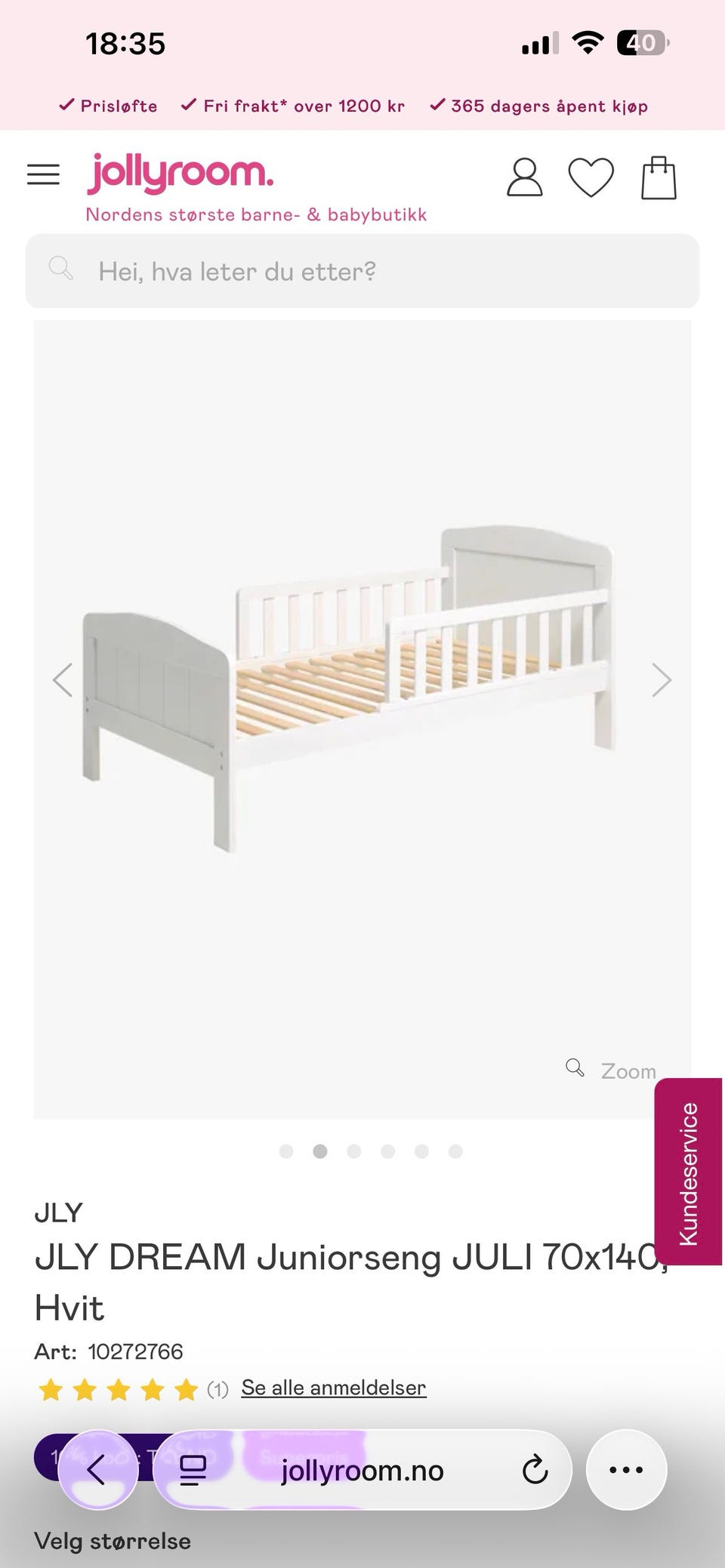This screenshot has width=725, height=1568.
Task: Show the previous product image
Action: tap(63, 679)
